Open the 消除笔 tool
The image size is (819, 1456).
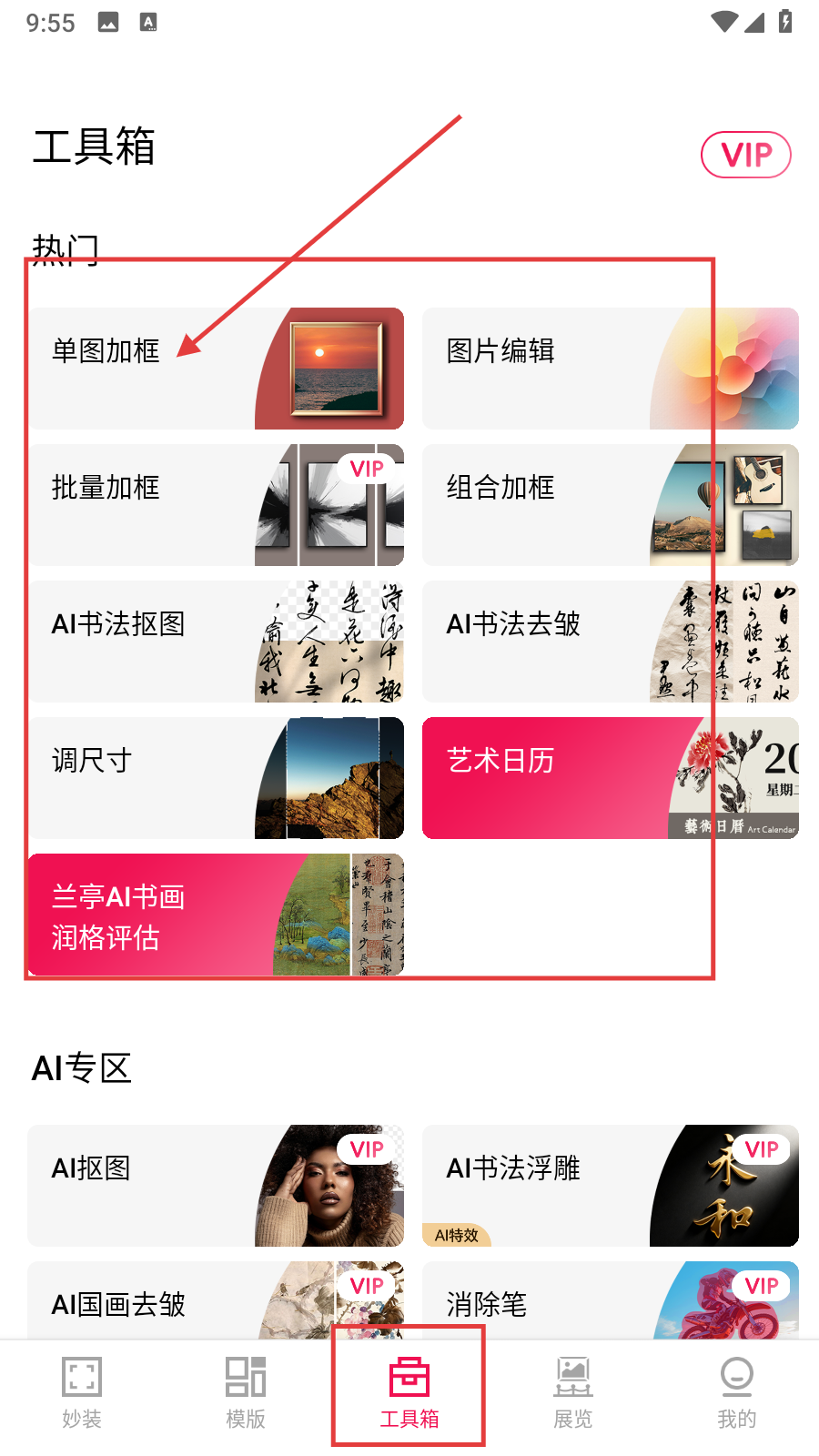(x=610, y=1303)
